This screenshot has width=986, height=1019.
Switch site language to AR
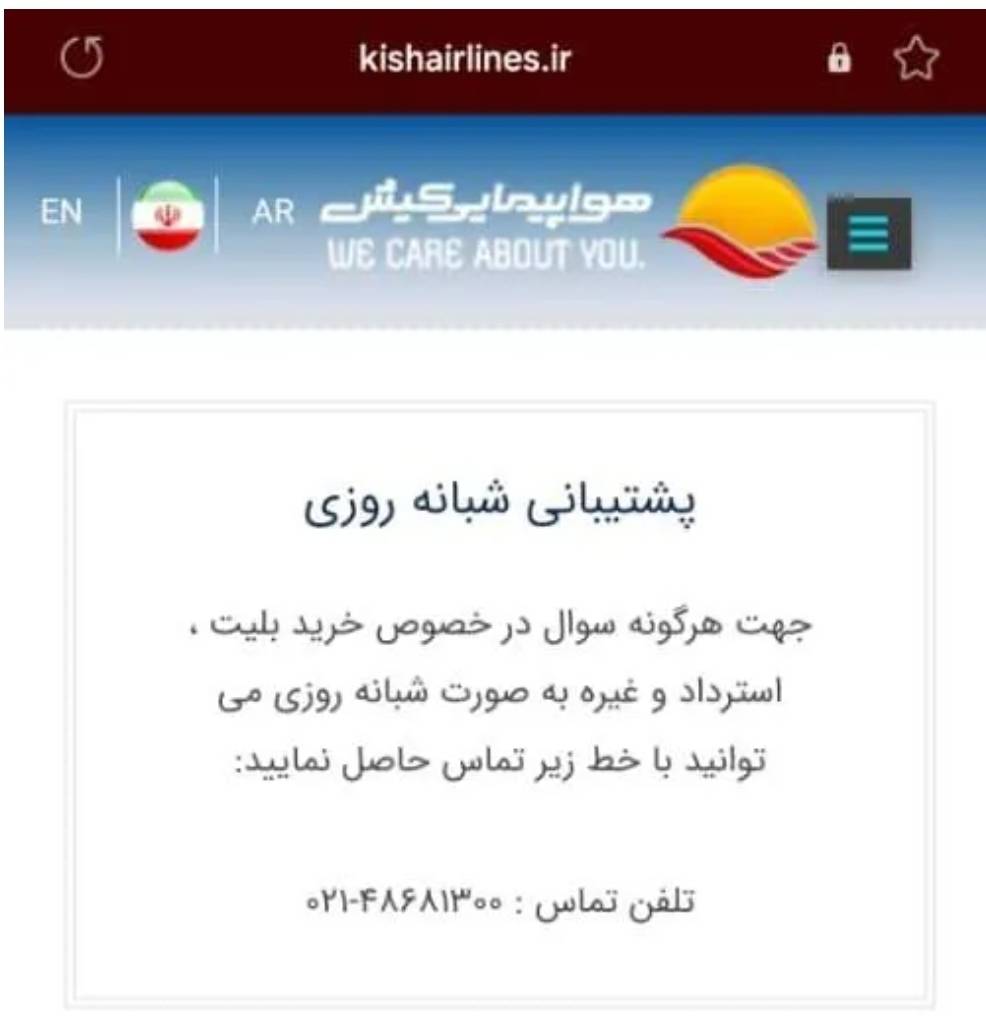click(273, 212)
